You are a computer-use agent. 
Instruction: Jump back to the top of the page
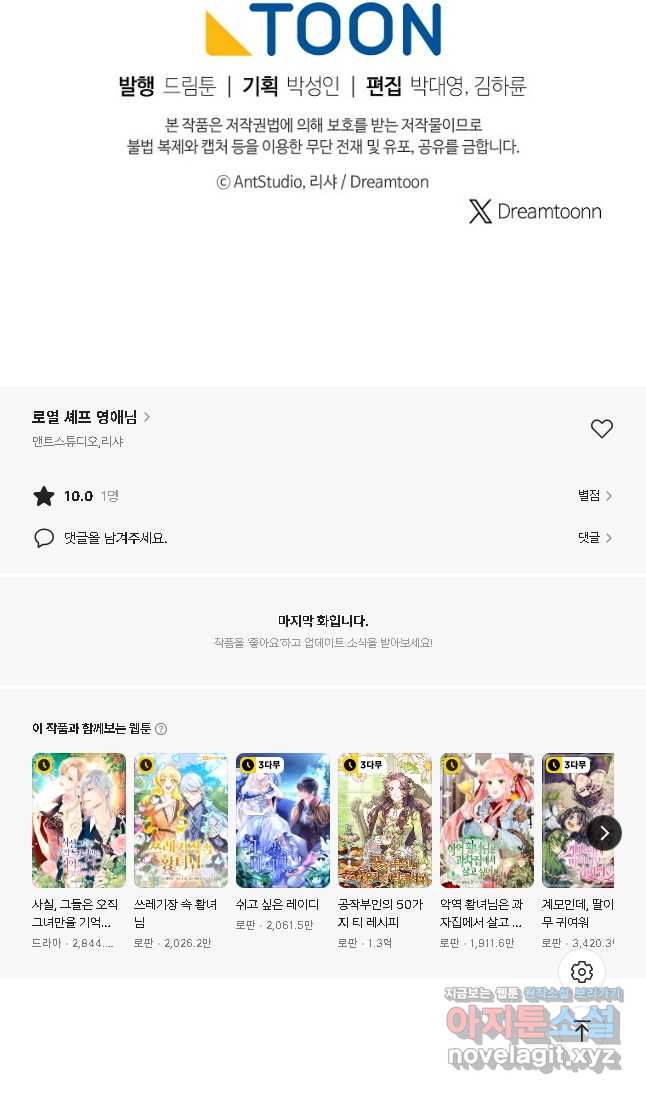[582, 1030]
